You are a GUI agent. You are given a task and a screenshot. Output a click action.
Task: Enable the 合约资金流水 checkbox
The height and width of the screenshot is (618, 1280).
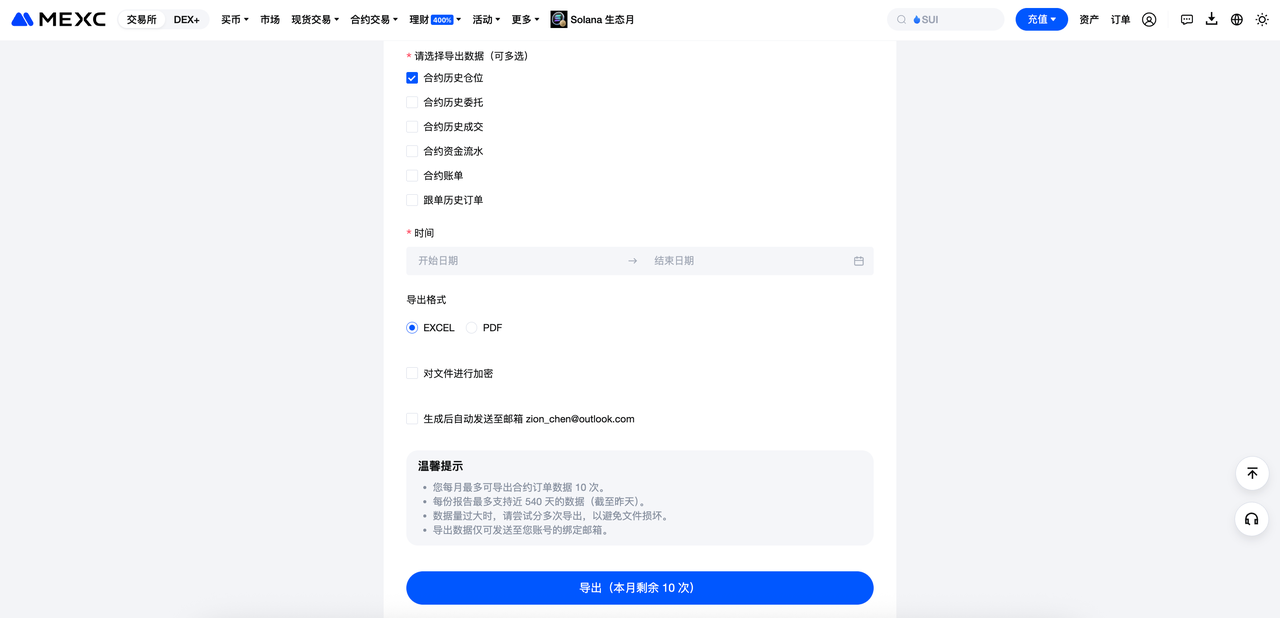pyautogui.click(x=412, y=151)
